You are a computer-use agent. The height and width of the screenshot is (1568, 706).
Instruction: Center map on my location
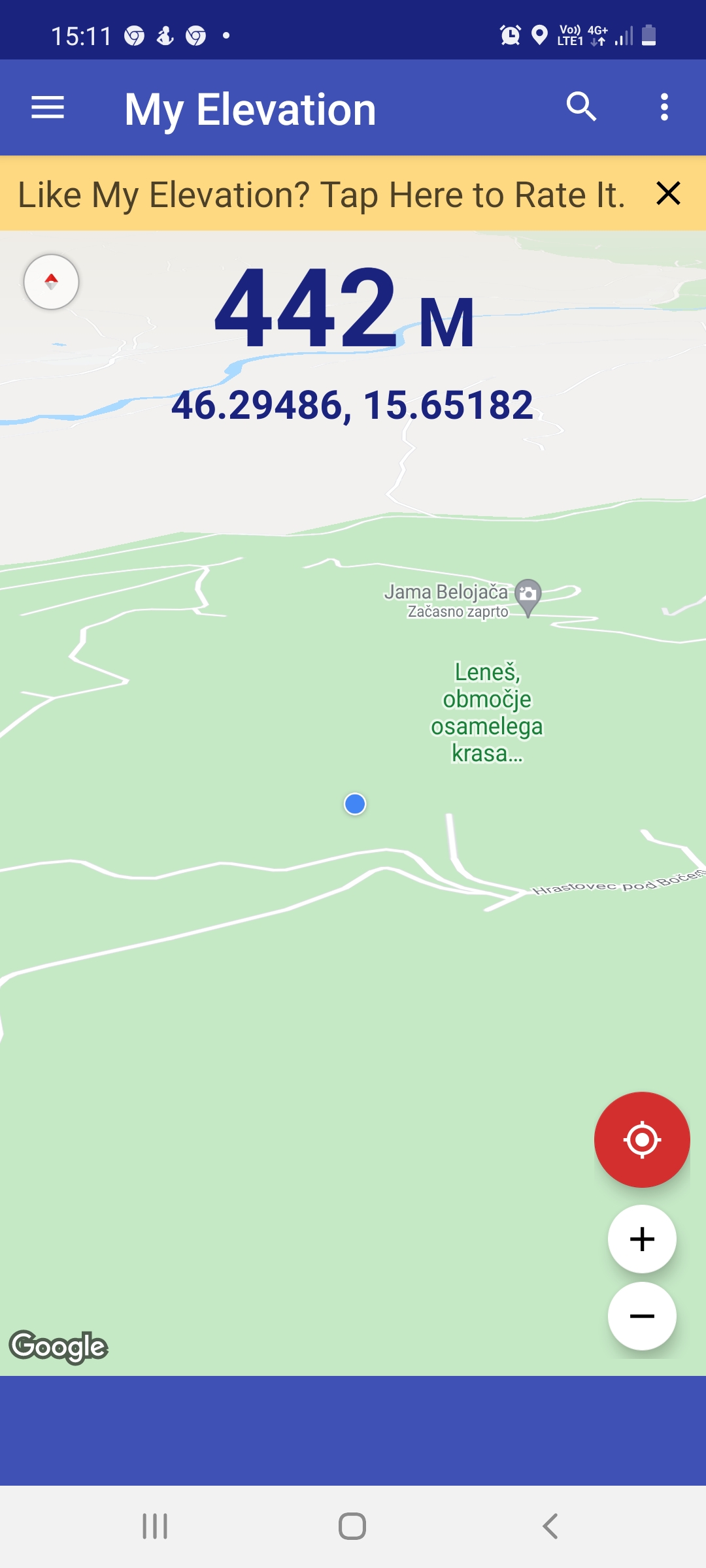coord(642,1139)
